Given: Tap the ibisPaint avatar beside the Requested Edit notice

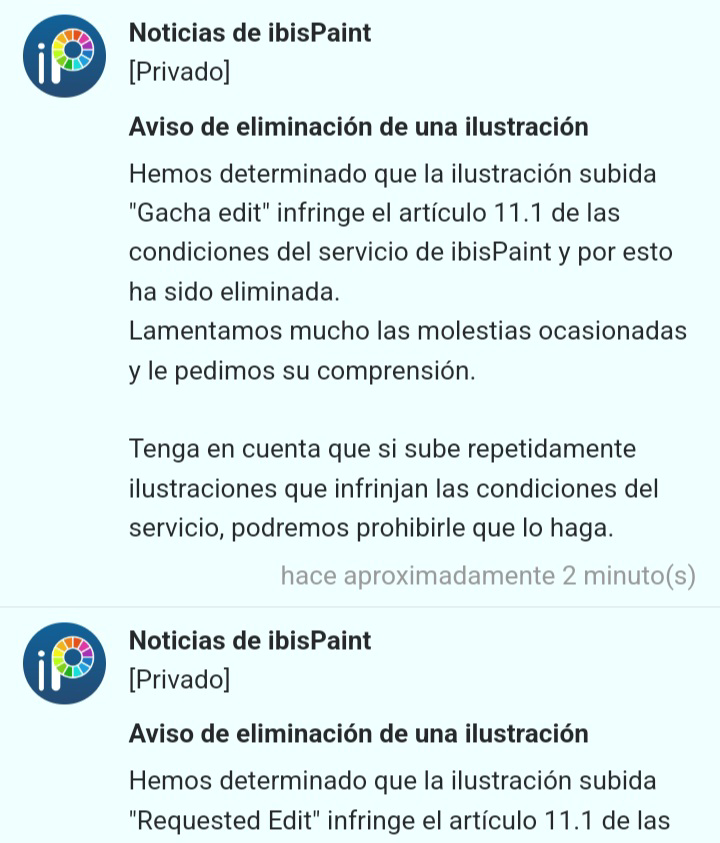Looking at the screenshot, I should [x=64, y=664].
